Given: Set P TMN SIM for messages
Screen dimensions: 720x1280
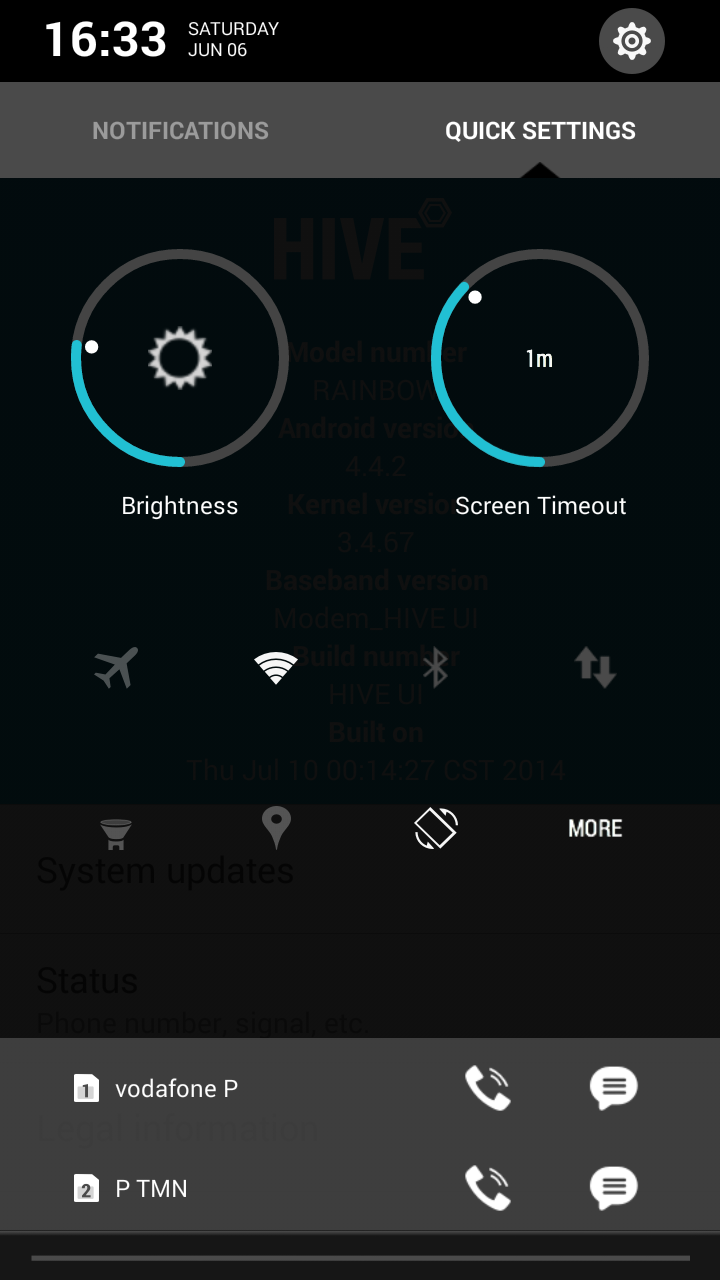Looking at the screenshot, I should pyautogui.click(x=613, y=1187).
